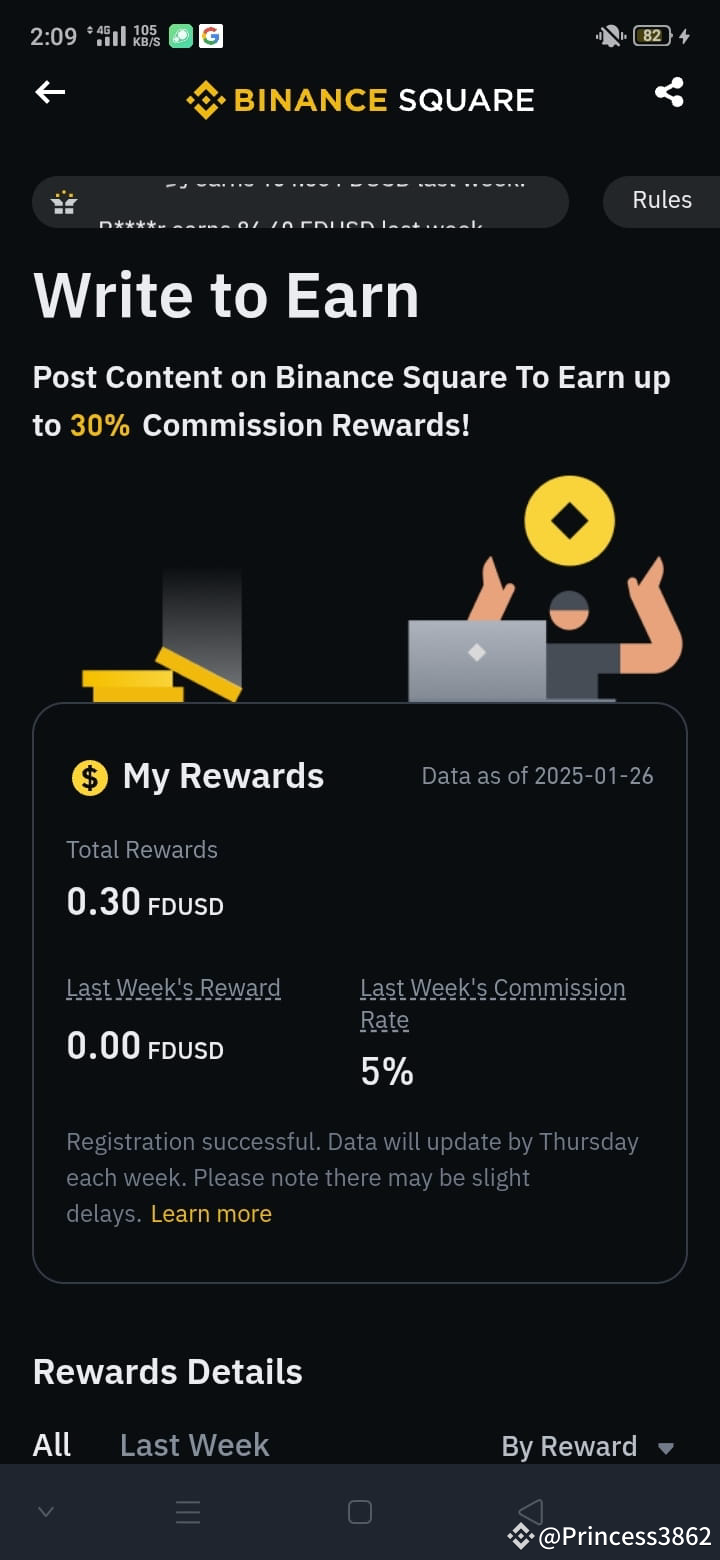Open the Rules page
This screenshot has width=720, height=1560.
tap(661, 199)
